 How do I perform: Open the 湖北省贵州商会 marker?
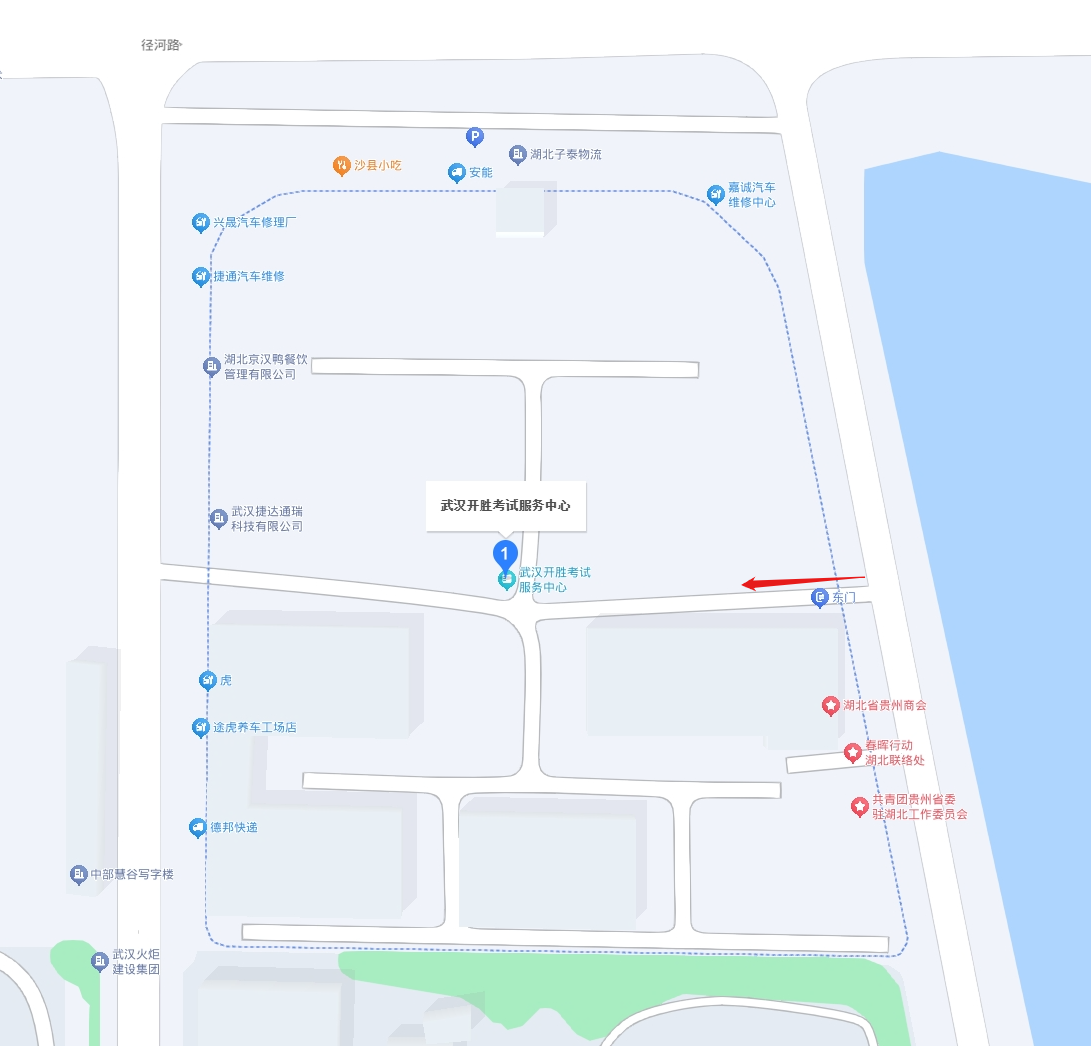click(831, 706)
